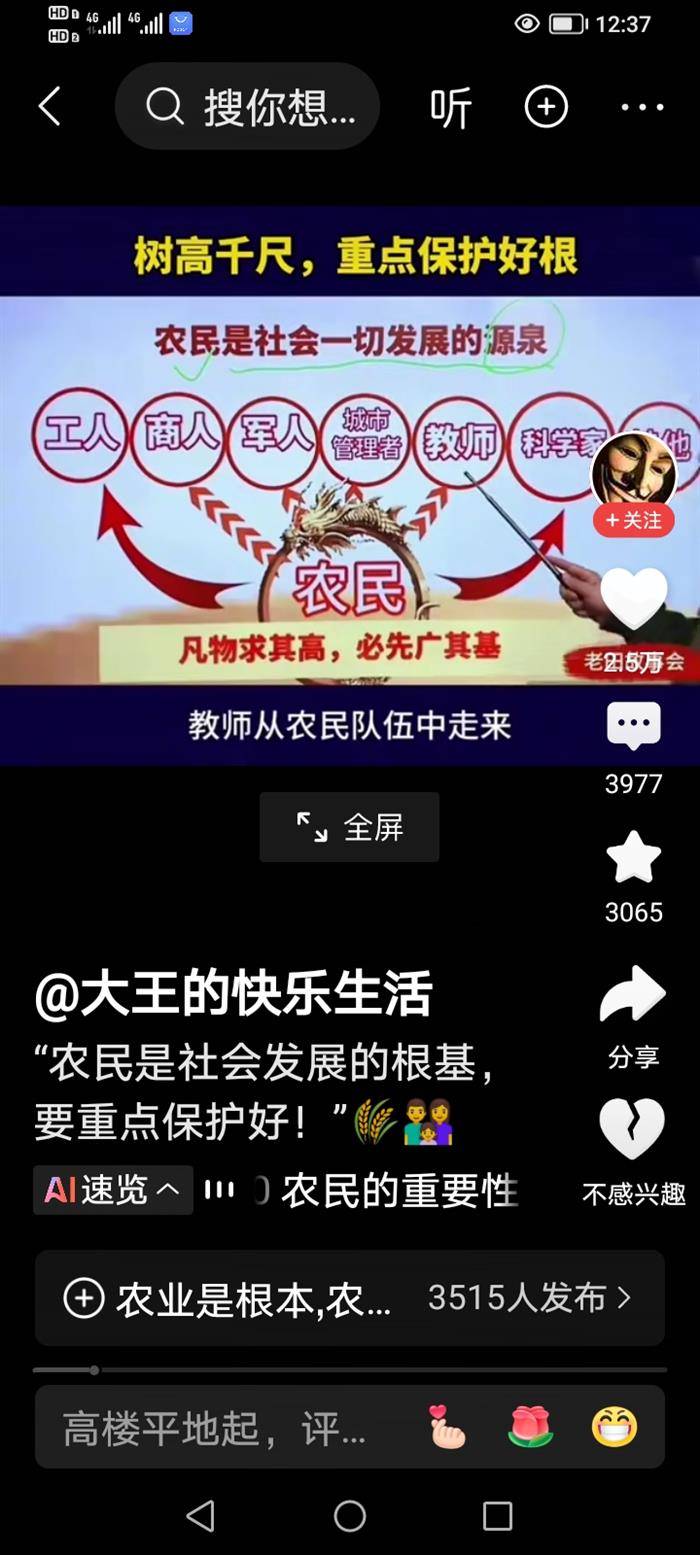Open @大王的快乐生活 profile
Screen dimensions: 700x1555
tap(233, 995)
